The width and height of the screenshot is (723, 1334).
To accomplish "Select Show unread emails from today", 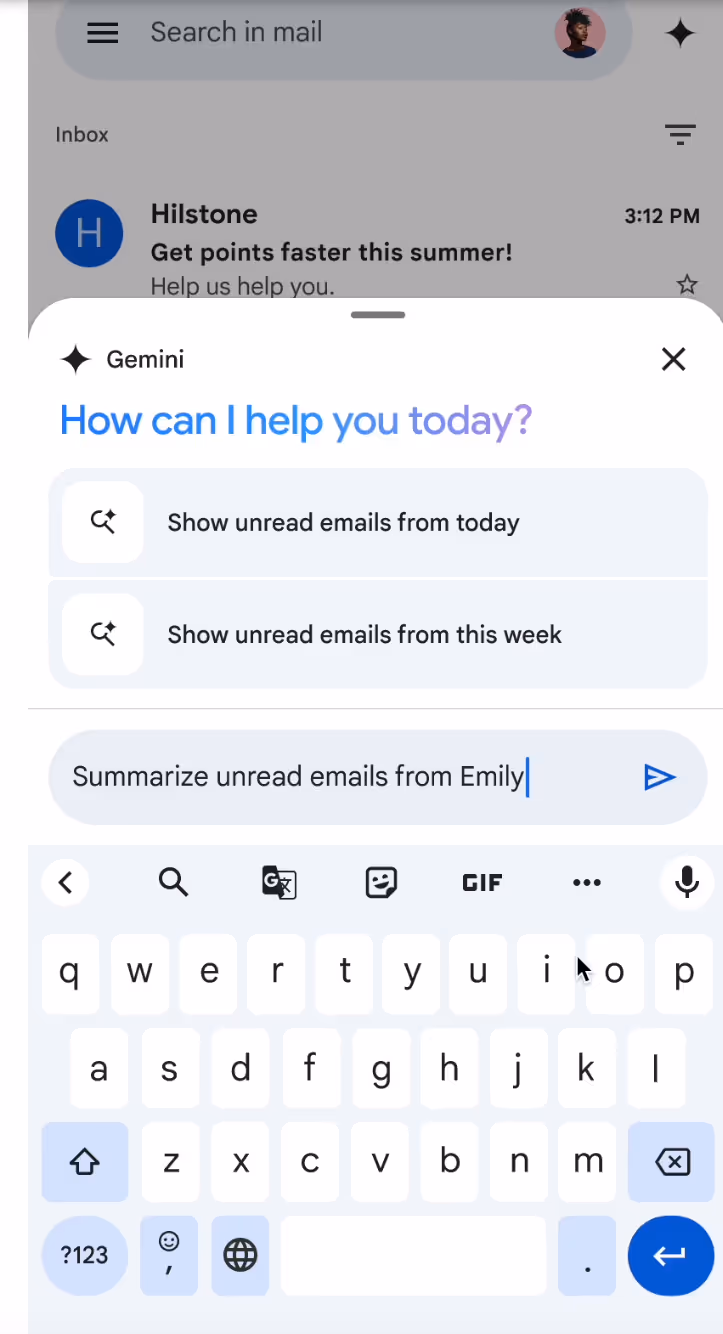I will coord(378,523).
